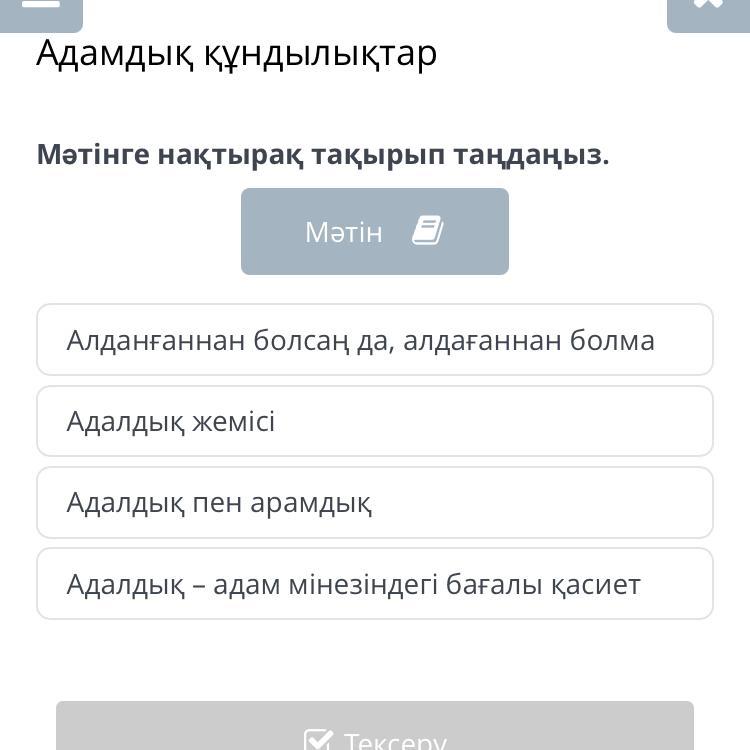Select 'Адалдық – адам мінезіндегі бағалы қасиет'

[374, 583]
